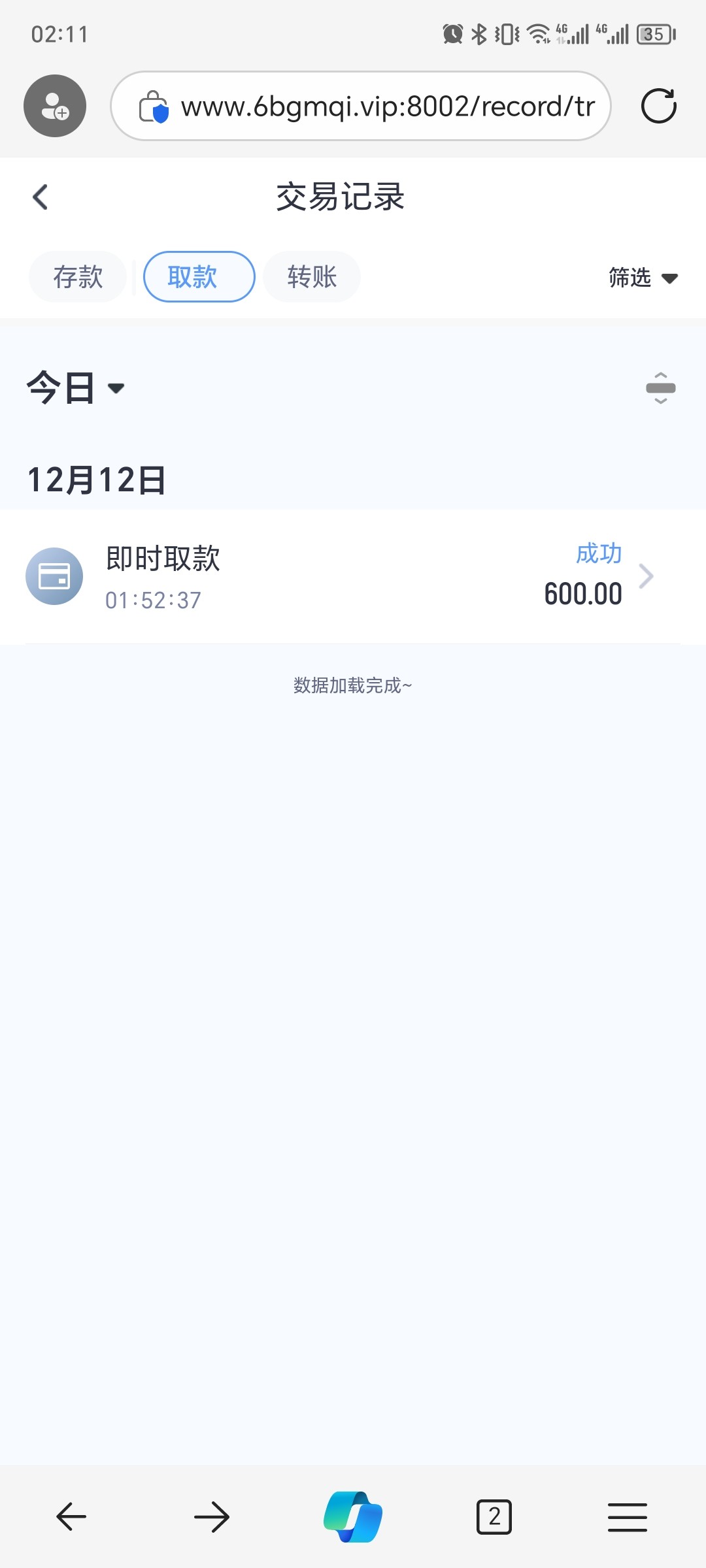
Task: Open the browser profile avatar
Action: 55,106
